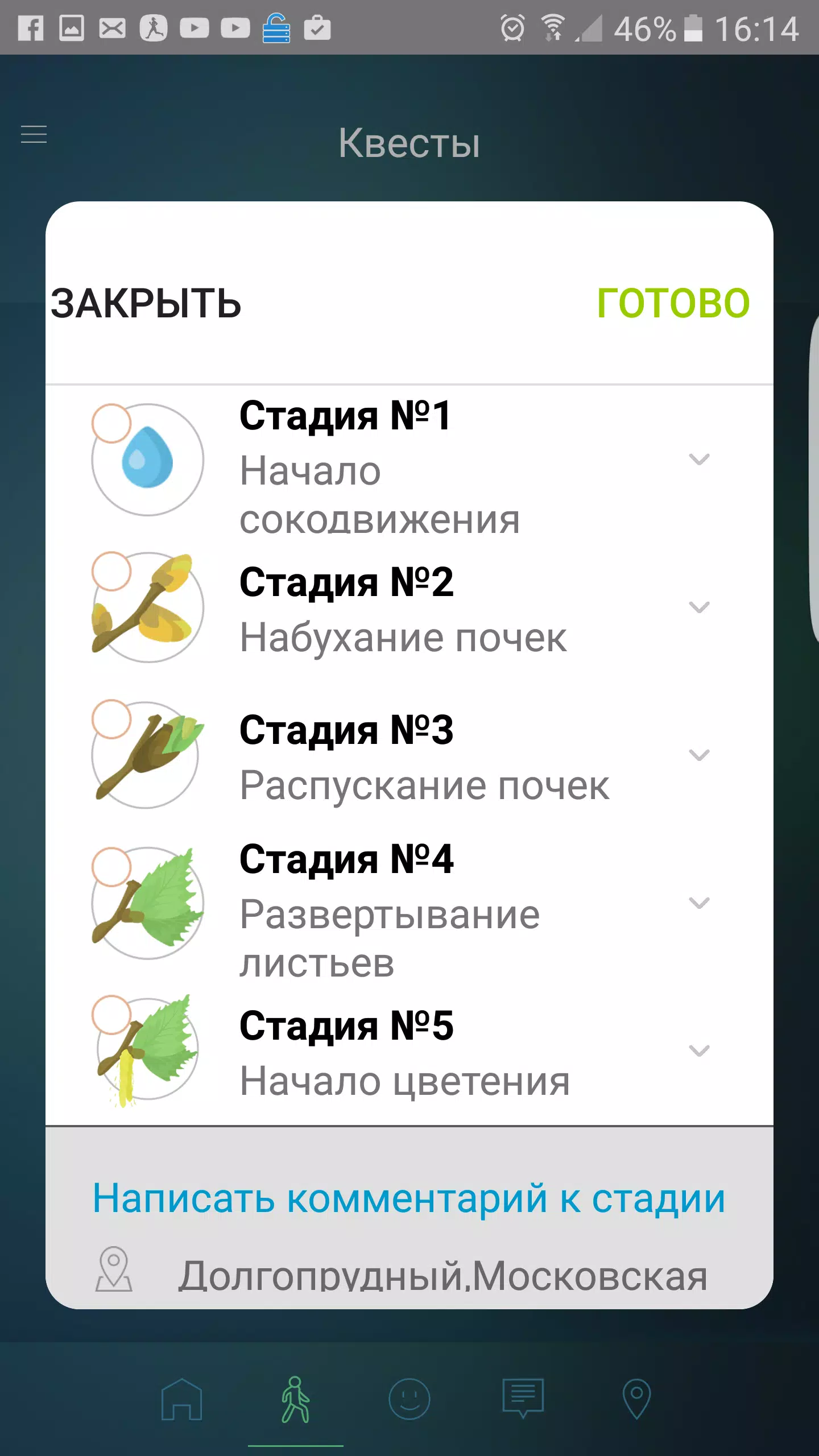Open the hamburger menu
819x1456 pixels.
coord(34,135)
